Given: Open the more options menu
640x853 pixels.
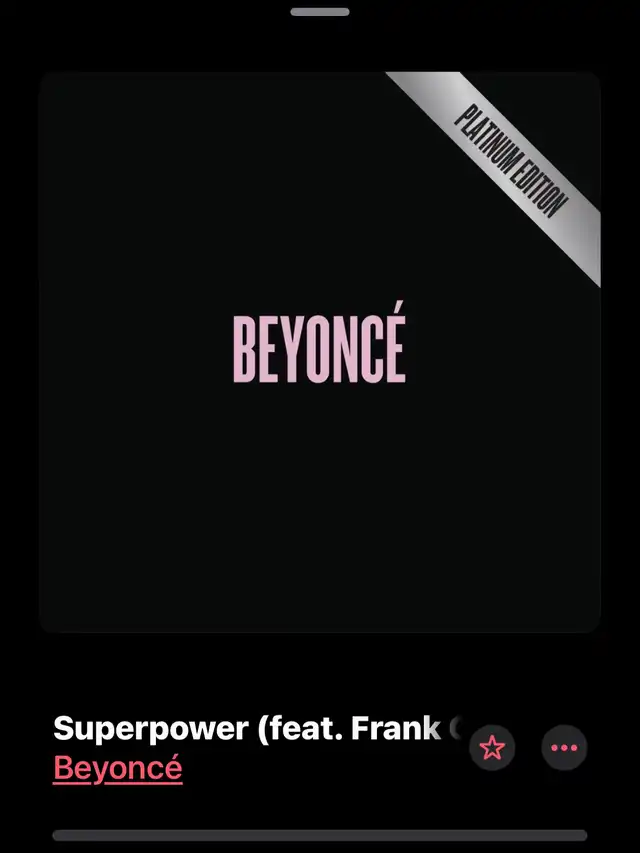Looking at the screenshot, I should [x=564, y=748].
